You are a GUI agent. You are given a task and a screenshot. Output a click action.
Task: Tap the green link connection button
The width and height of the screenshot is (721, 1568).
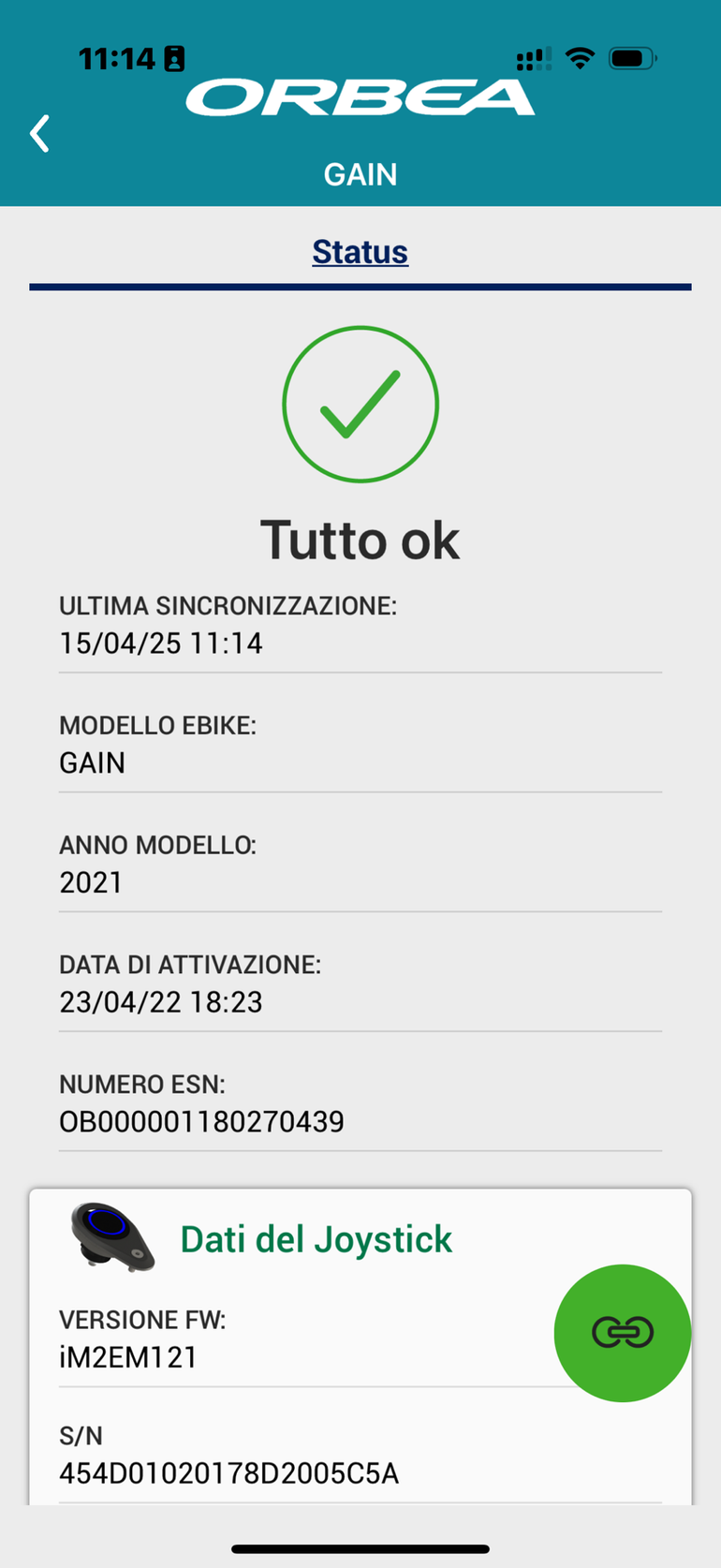pos(623,1332)
